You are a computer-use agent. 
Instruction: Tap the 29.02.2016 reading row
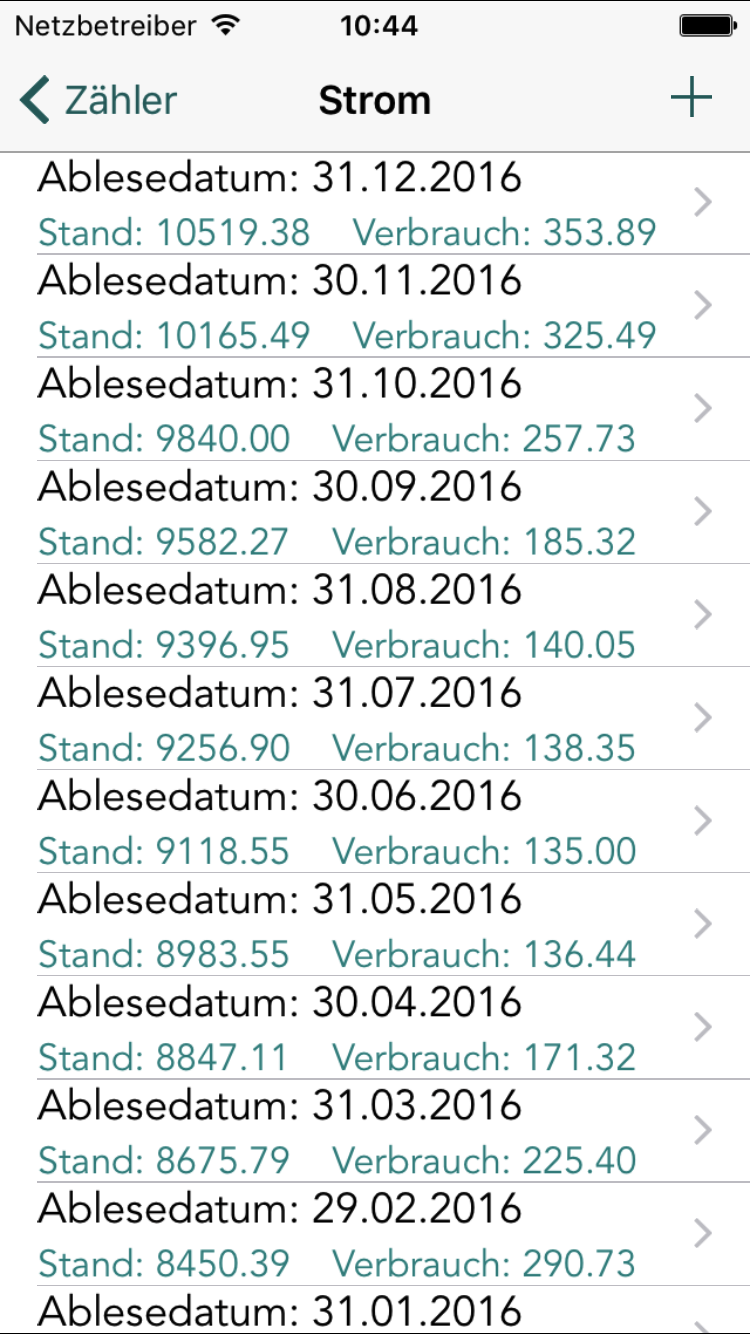[375, 1234]
